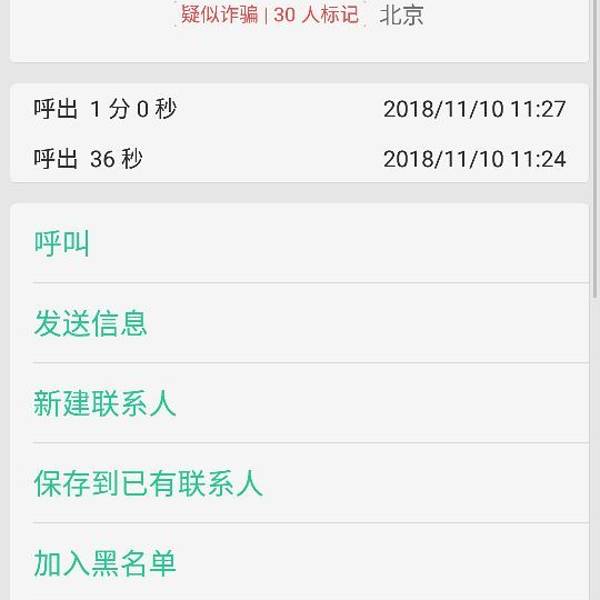This screenshot has height=600, width=600.
Task: Open 保存到已有联系人 option
Action: pos(148,483)
